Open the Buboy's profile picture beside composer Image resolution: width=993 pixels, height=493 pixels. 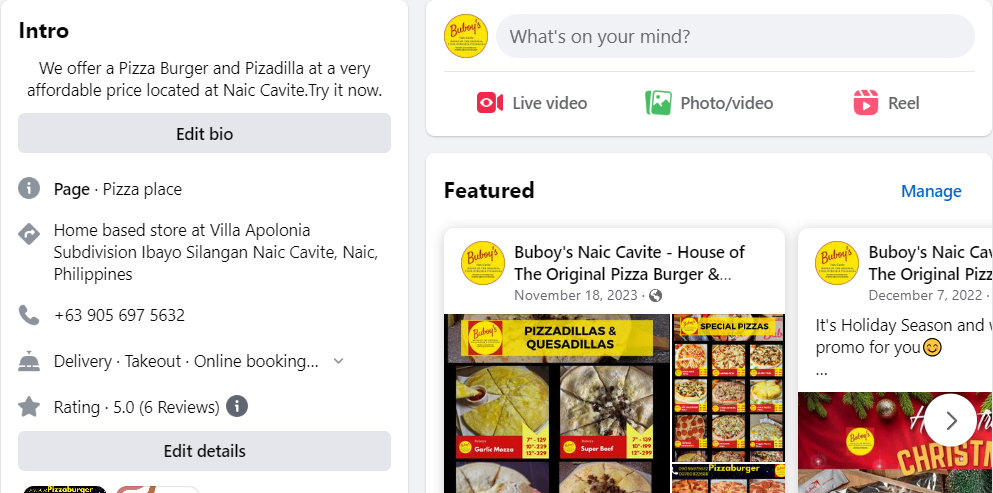point(466,36)
